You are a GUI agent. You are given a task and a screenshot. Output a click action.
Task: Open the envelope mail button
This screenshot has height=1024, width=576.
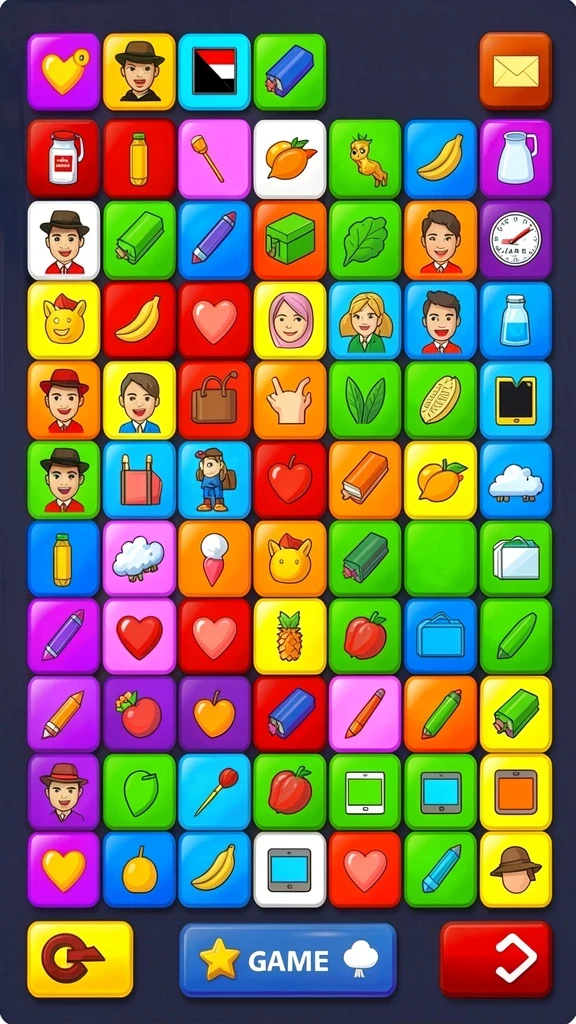point(515,71)
